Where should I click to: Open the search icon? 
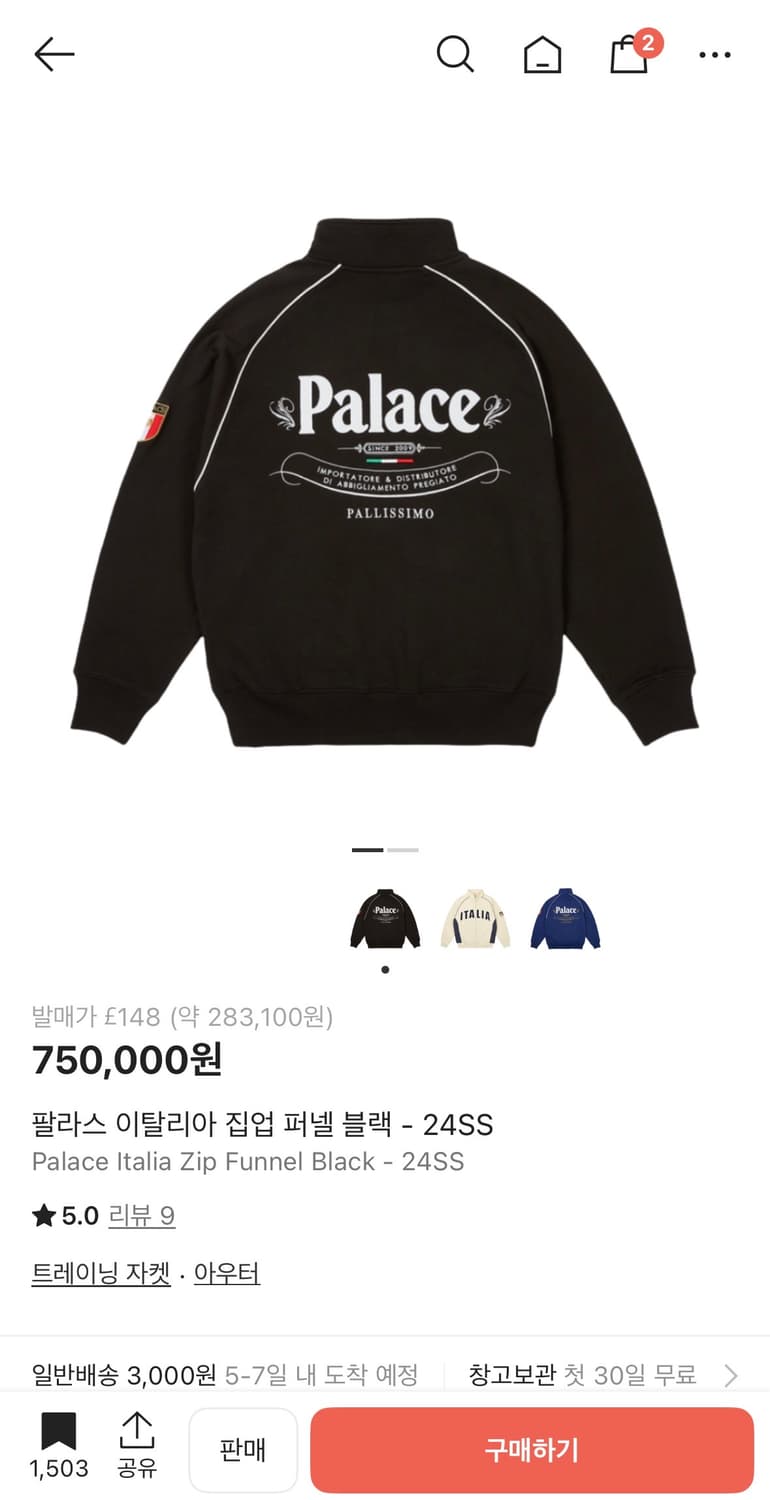click(456, 55)
